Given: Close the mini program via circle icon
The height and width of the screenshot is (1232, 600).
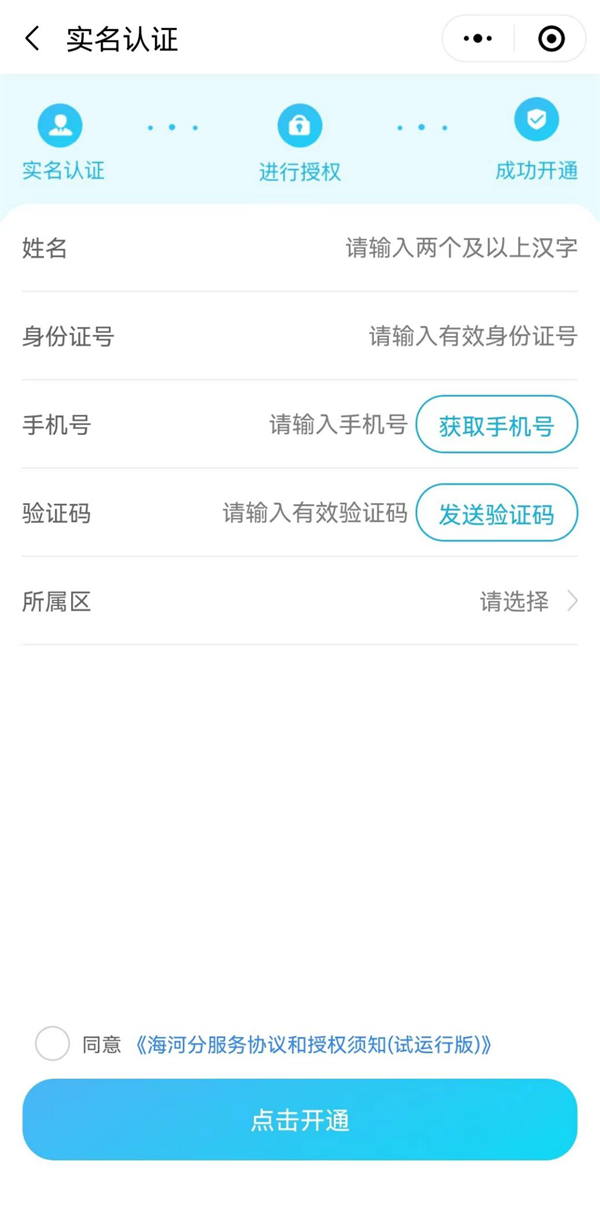Looking at the screenshot, I should pyautogui.click(x=551, y=39).
